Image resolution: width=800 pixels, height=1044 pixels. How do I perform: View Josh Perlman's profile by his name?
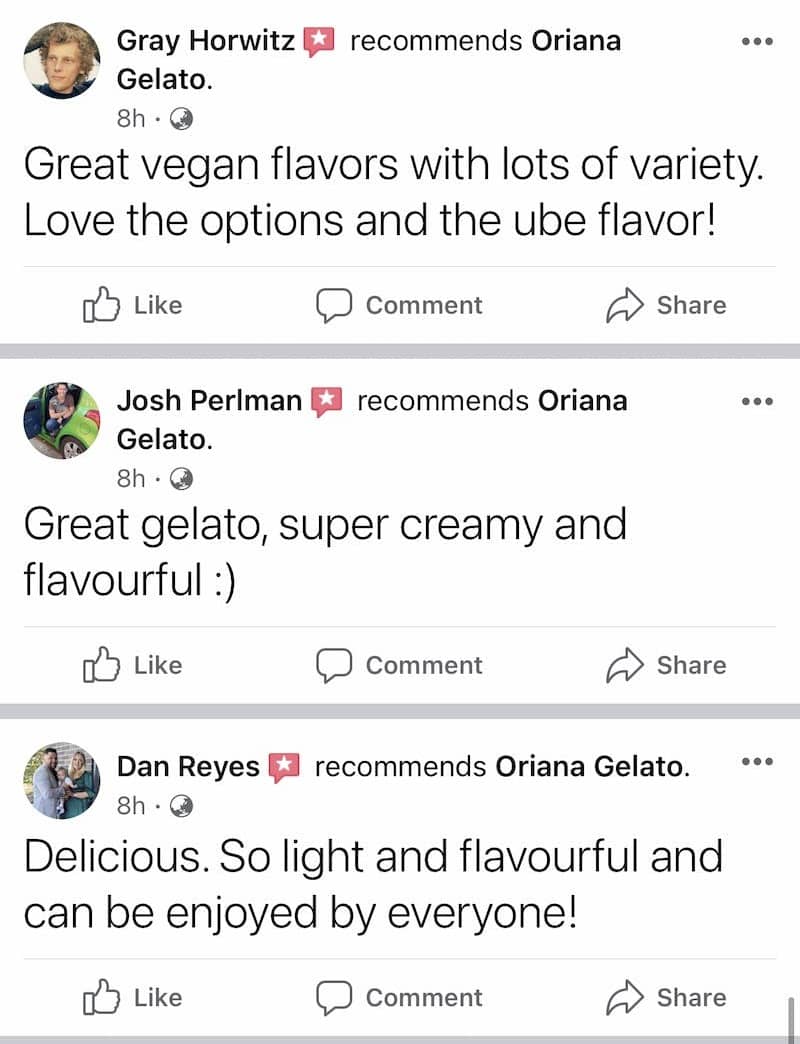(x=209, y=401)
